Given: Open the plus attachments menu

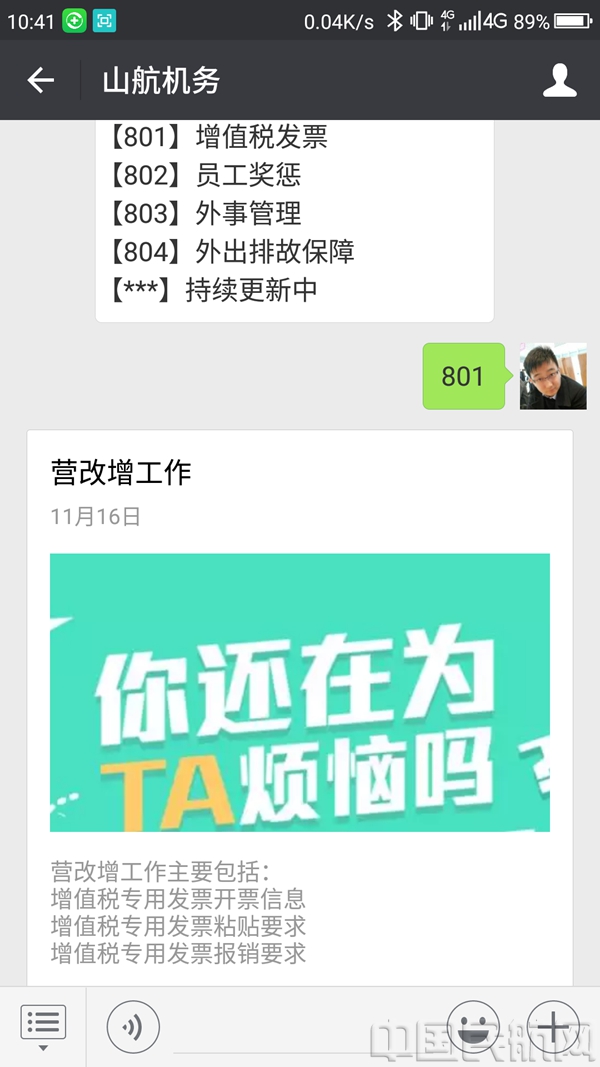Looking at the screenshot, I should click(x=553, y=1026).
